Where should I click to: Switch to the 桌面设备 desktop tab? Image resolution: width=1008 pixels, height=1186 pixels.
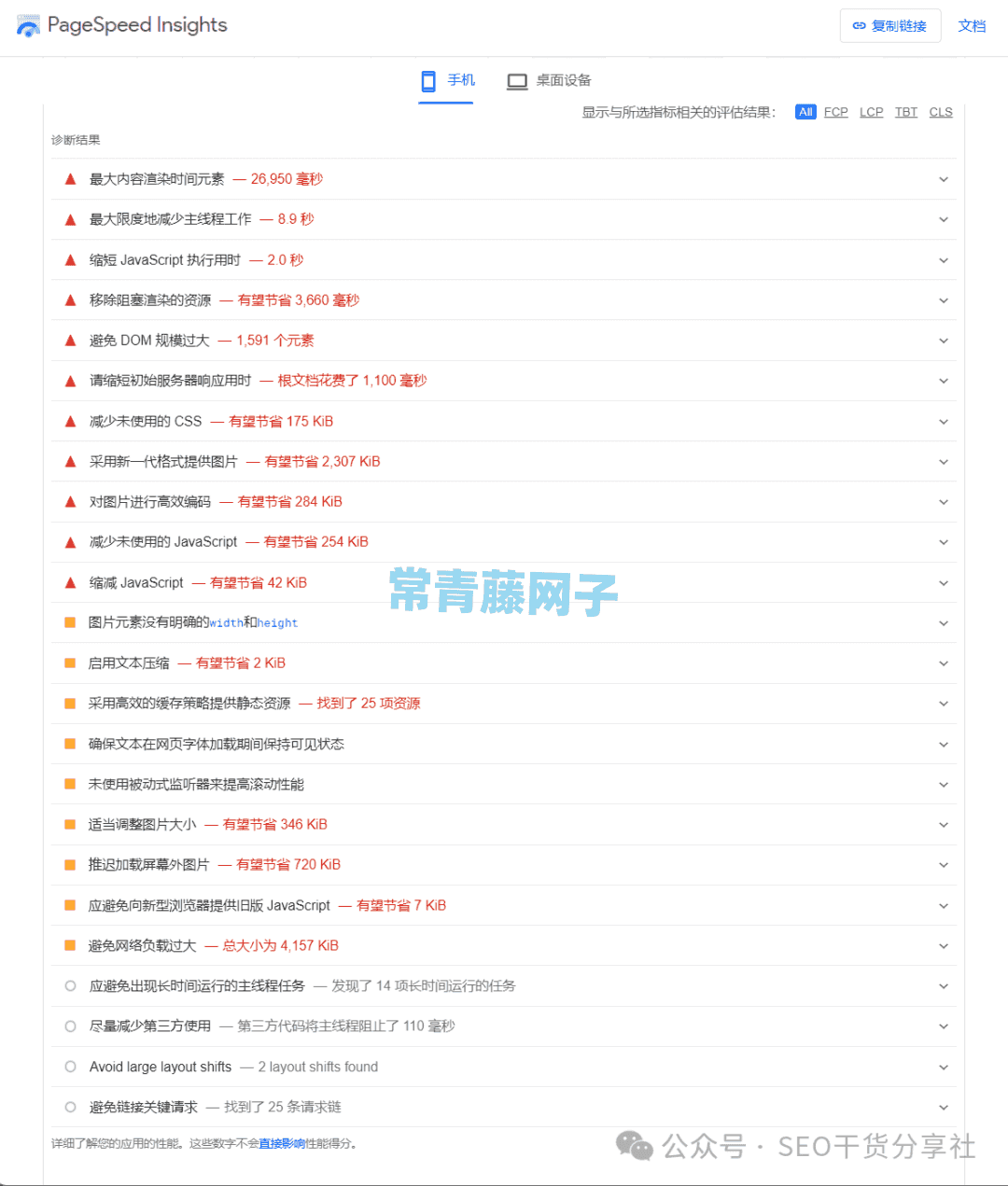pyautogui.click(x=549, y=80)
